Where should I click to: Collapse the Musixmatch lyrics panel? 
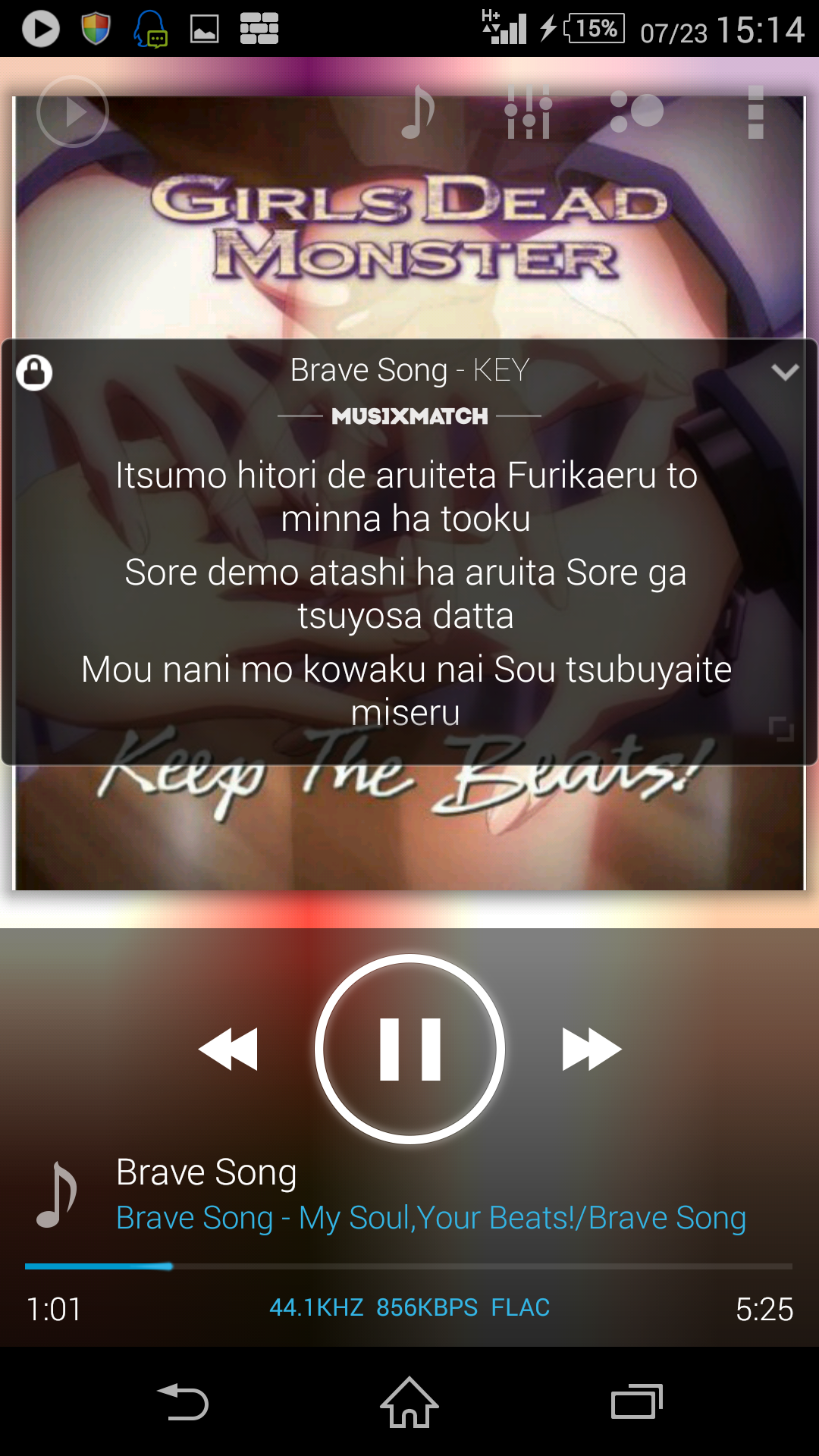coord(785,372)
